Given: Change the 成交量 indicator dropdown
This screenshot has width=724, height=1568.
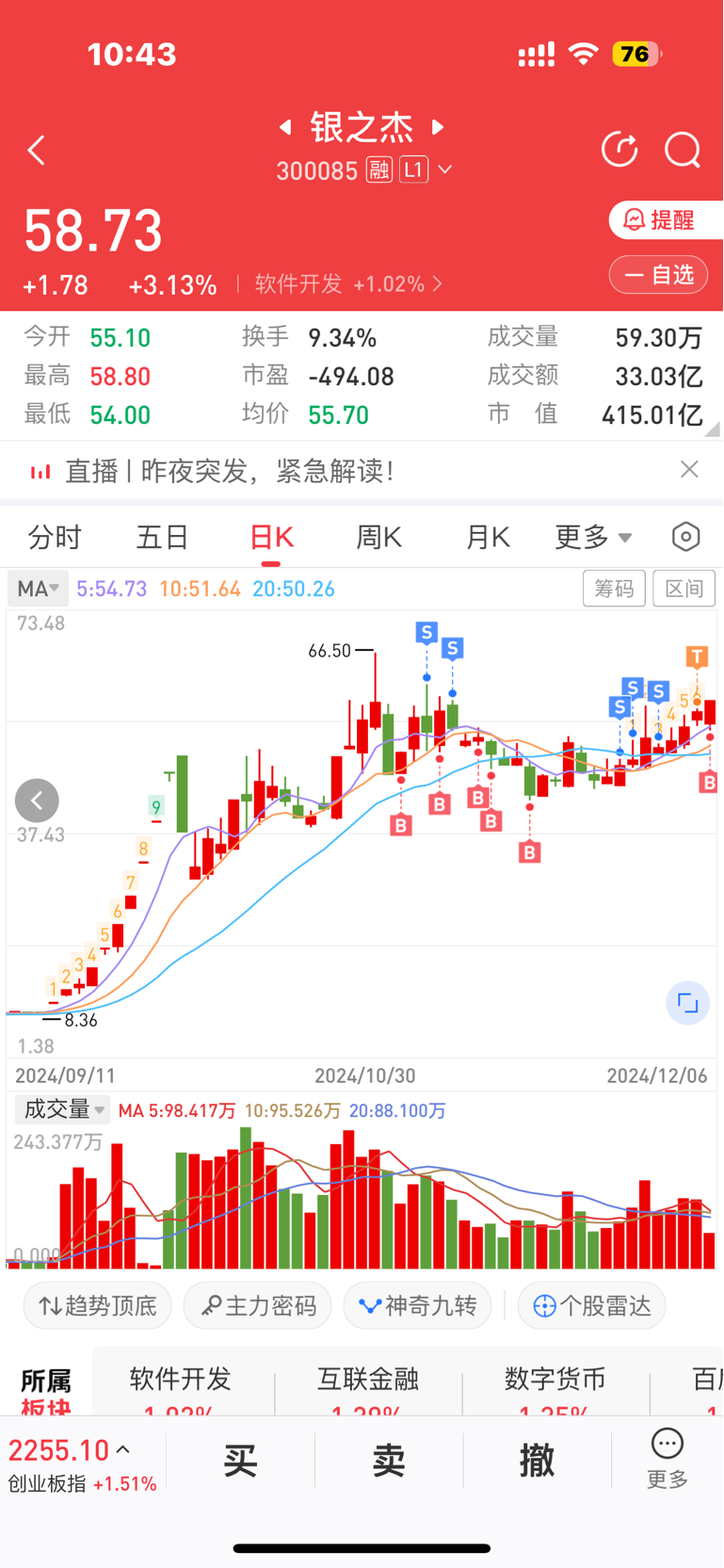Looking at the screenshot, I should coord(63,1109).
